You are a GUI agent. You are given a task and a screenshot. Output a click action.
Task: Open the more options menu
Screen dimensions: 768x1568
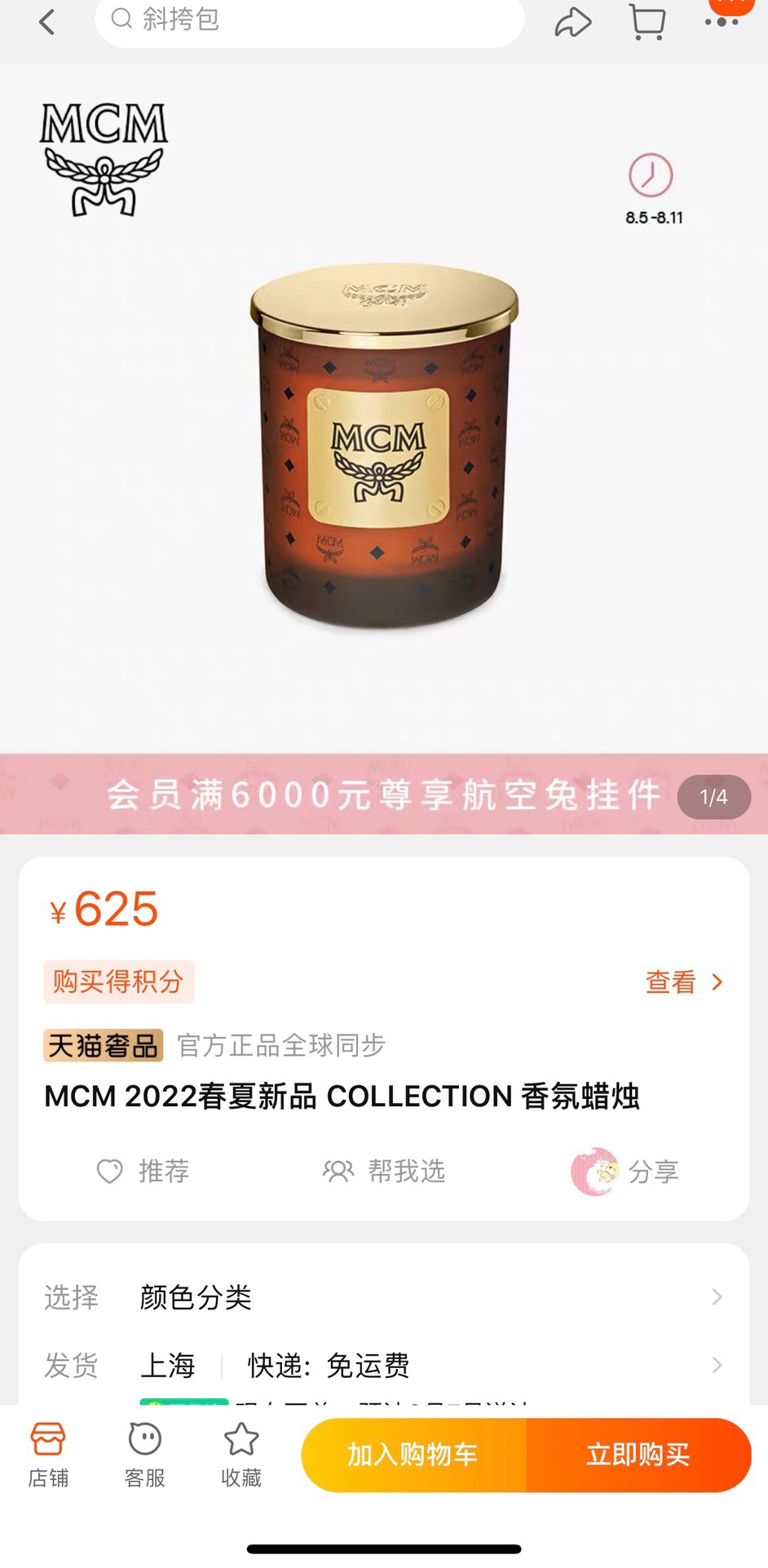722,21
